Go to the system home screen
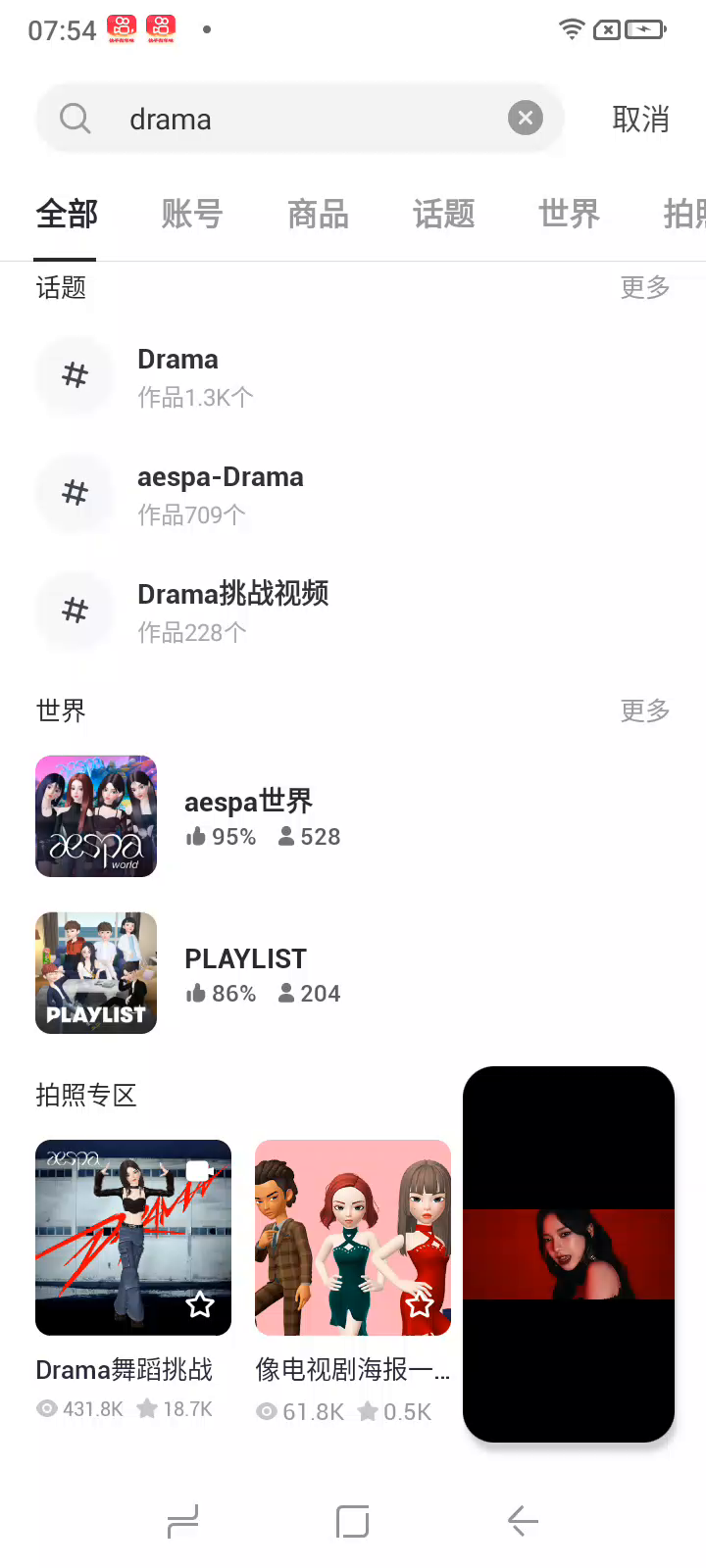 [x=352, y=1521]
